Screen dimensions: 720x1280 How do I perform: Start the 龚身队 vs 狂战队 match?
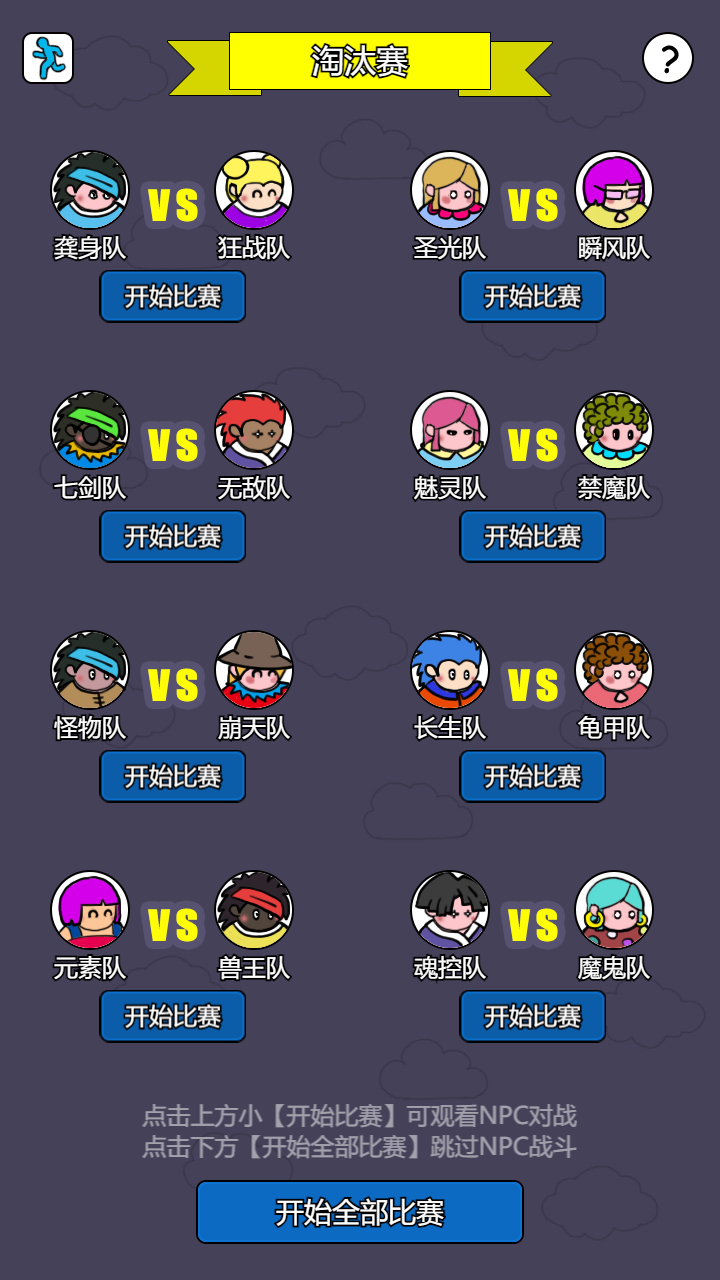172,296
